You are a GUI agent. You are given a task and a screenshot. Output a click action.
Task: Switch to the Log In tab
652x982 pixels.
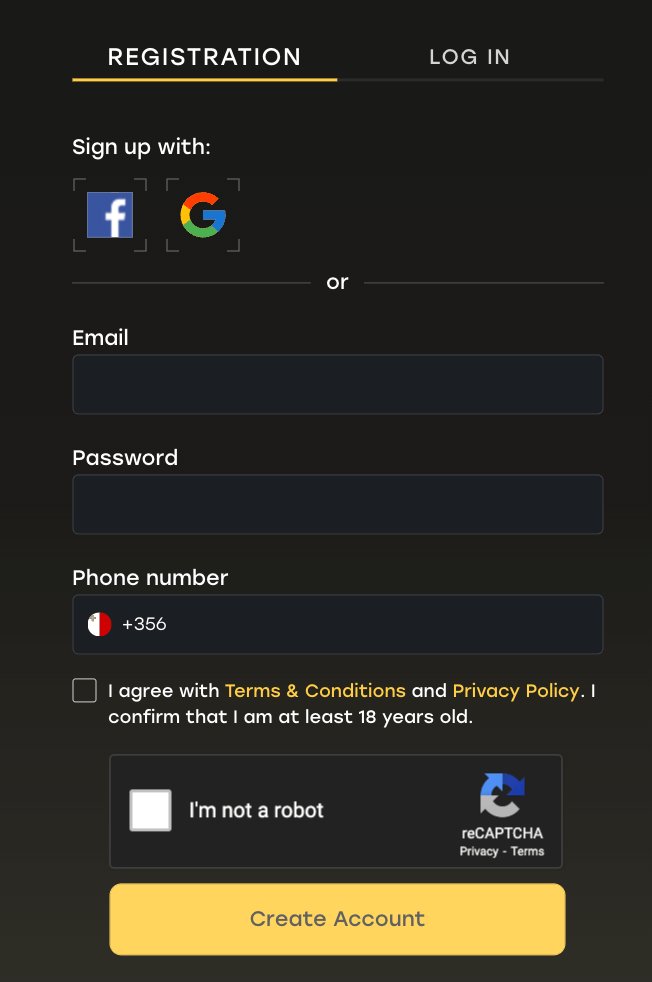click(x=469, y=57)
